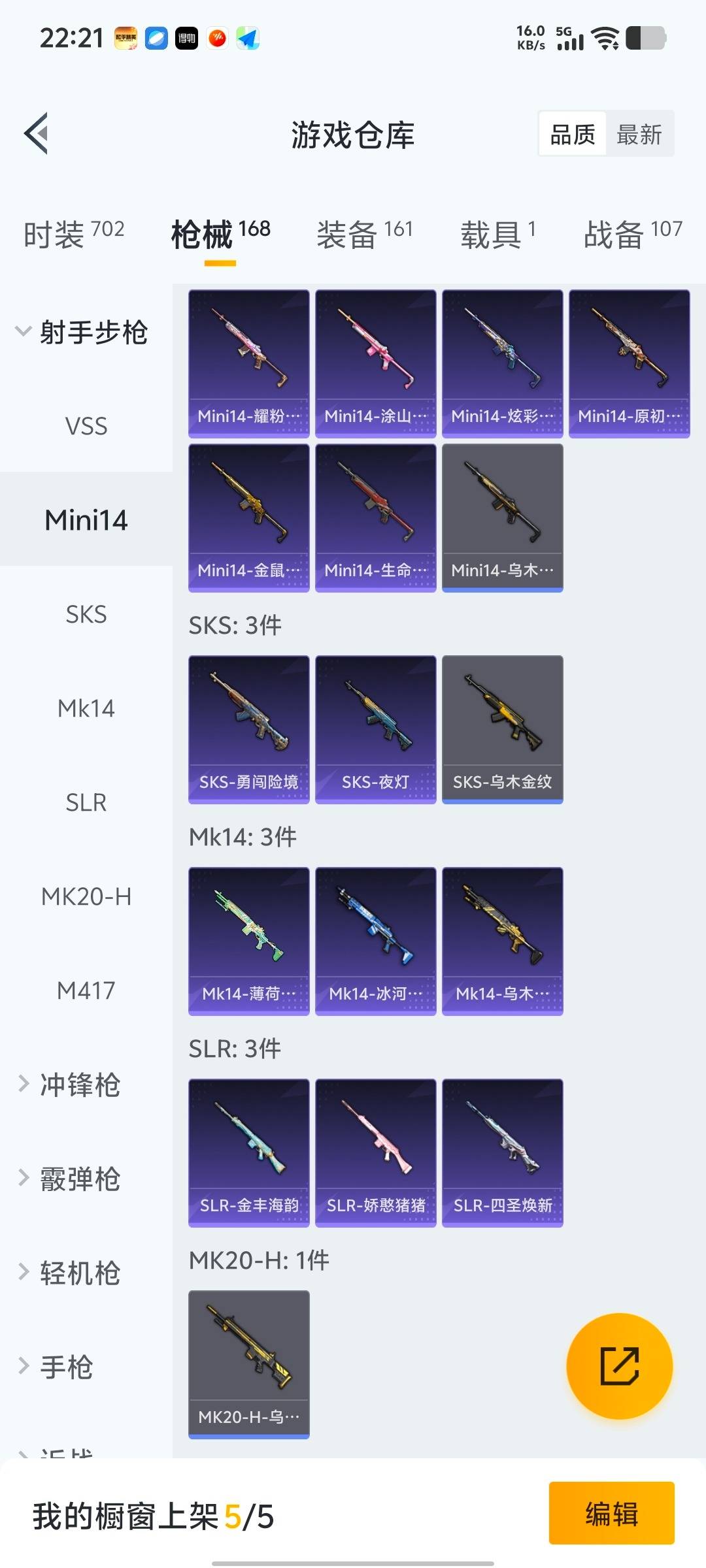Tap the 编辑 button
The height and width of the screenshot is (1568, 706).
pos(611,1513)
